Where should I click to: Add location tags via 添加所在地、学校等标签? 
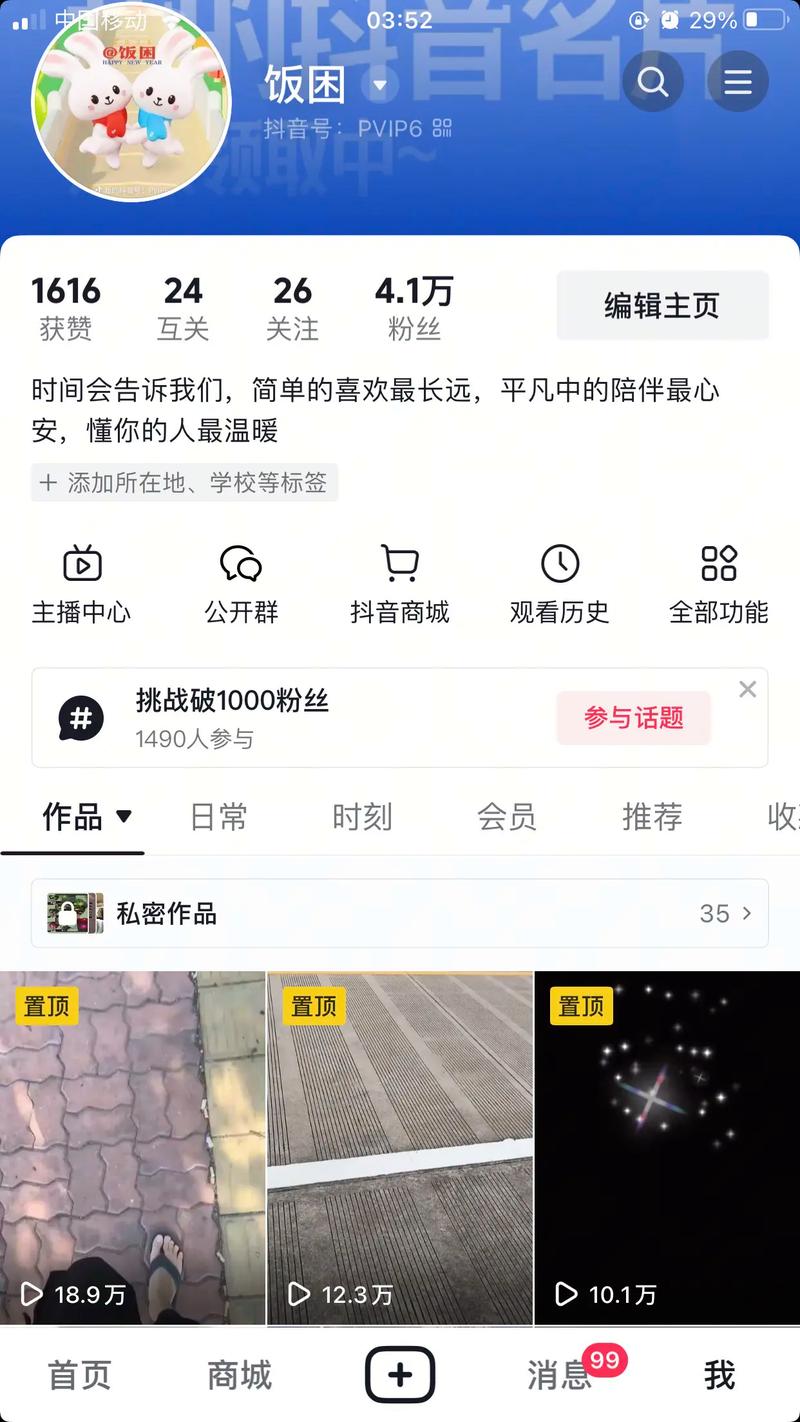(184, 482)
